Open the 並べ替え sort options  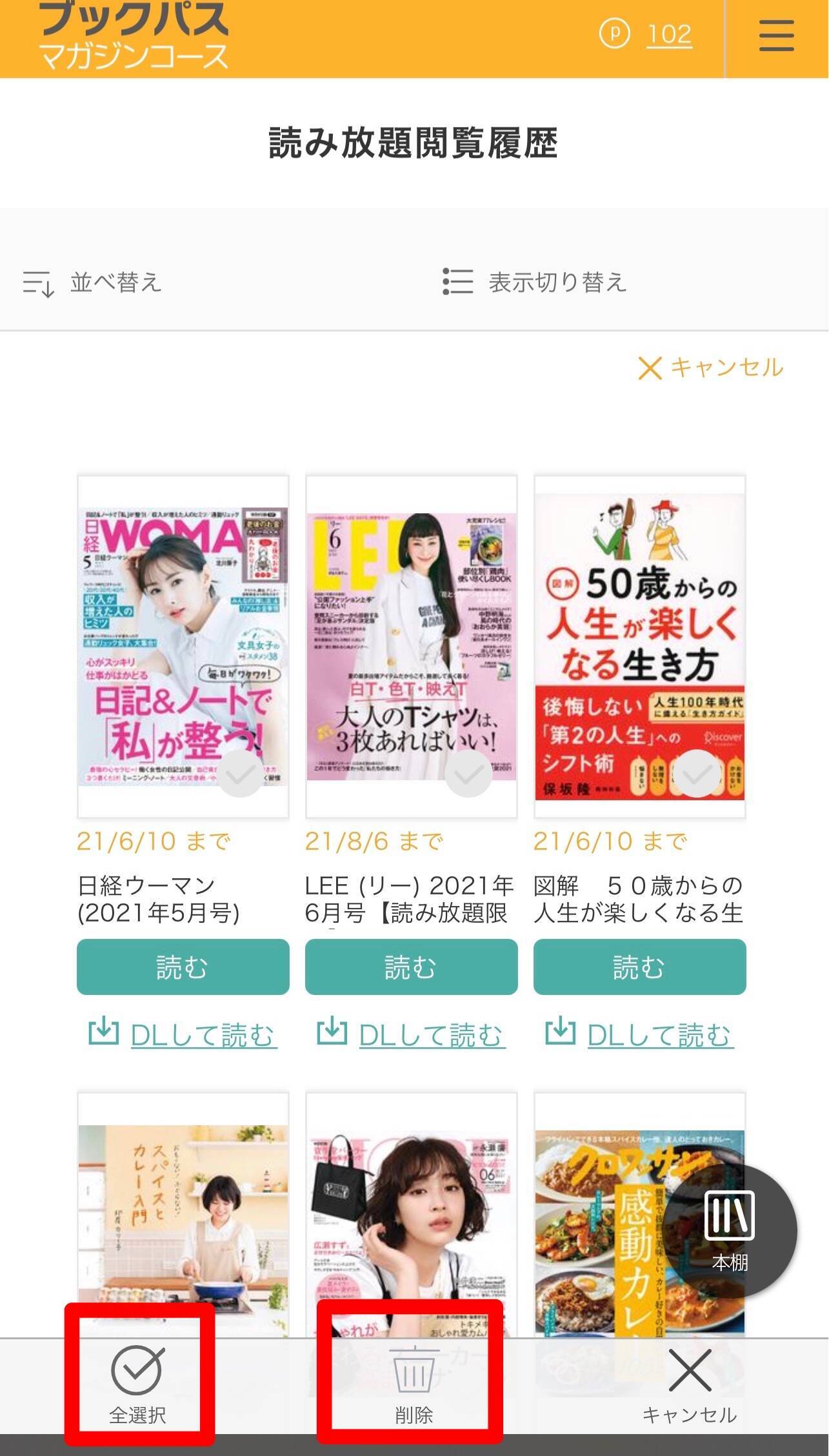[92, 282]
